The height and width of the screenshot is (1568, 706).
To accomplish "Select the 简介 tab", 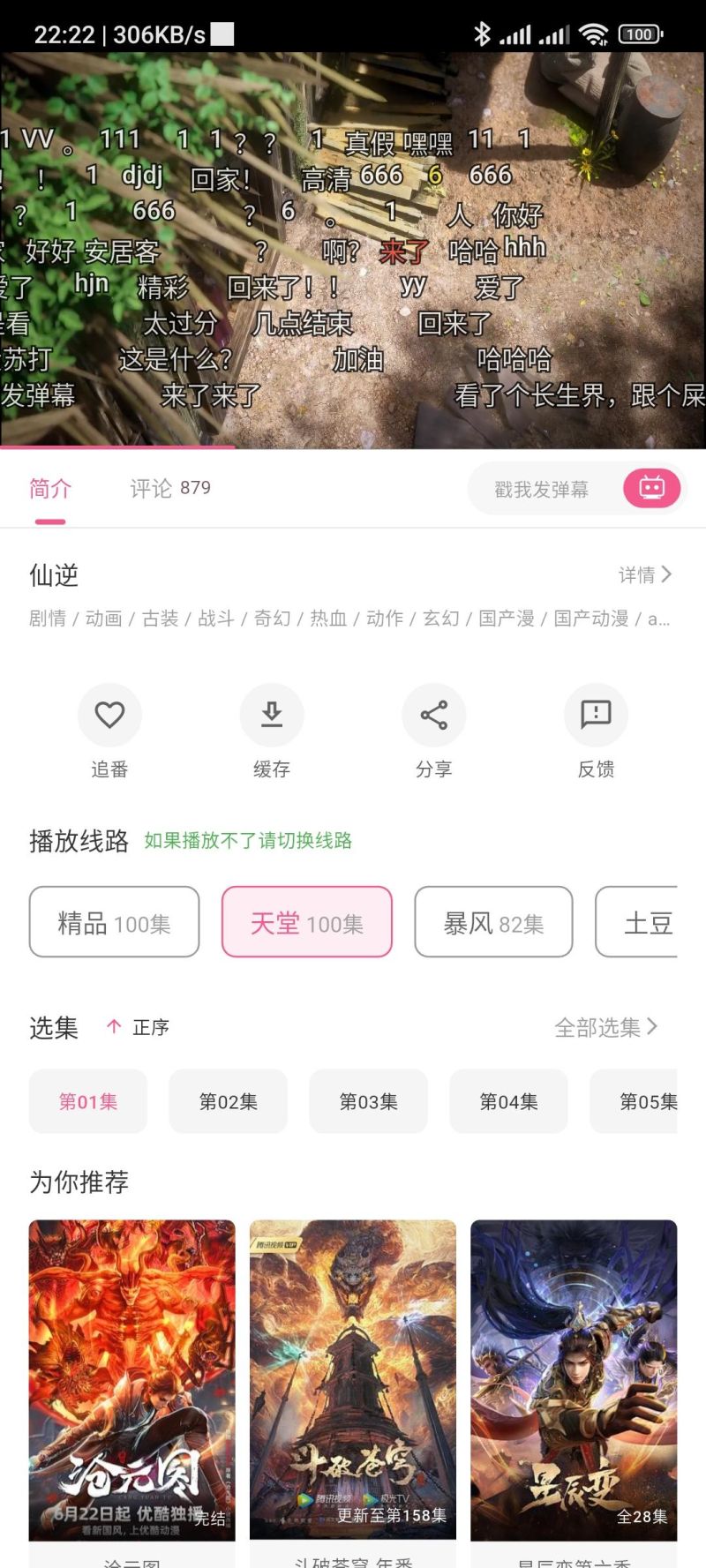I will tap(50, 488).
